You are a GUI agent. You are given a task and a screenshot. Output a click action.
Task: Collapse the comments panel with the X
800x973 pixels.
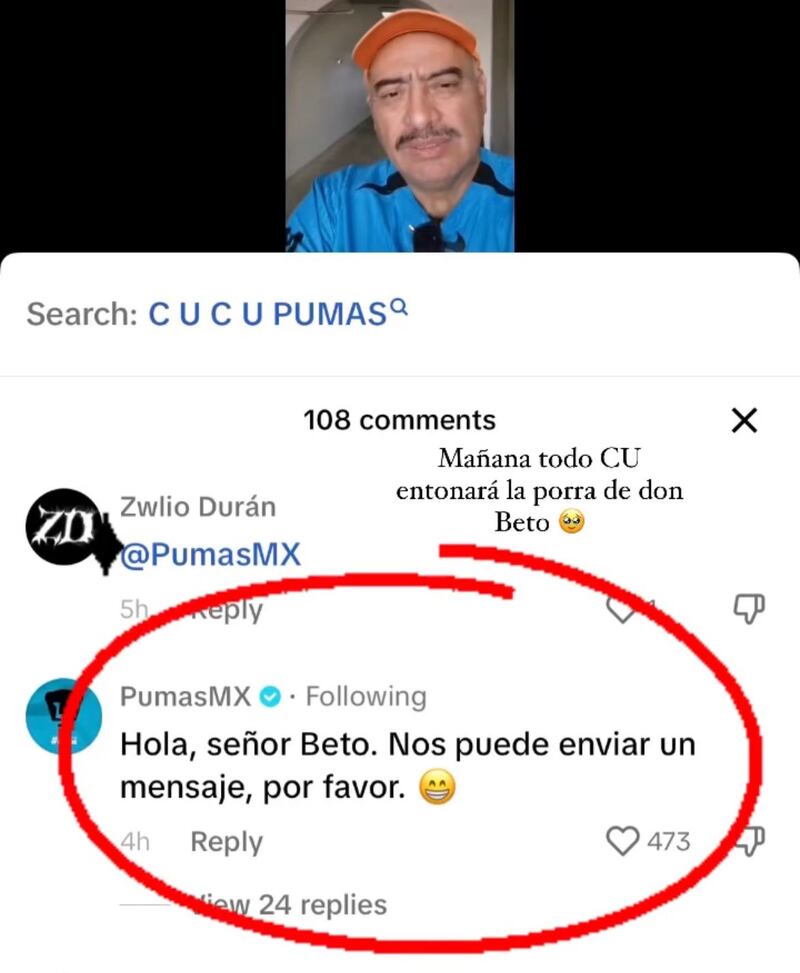click(745, 421)
